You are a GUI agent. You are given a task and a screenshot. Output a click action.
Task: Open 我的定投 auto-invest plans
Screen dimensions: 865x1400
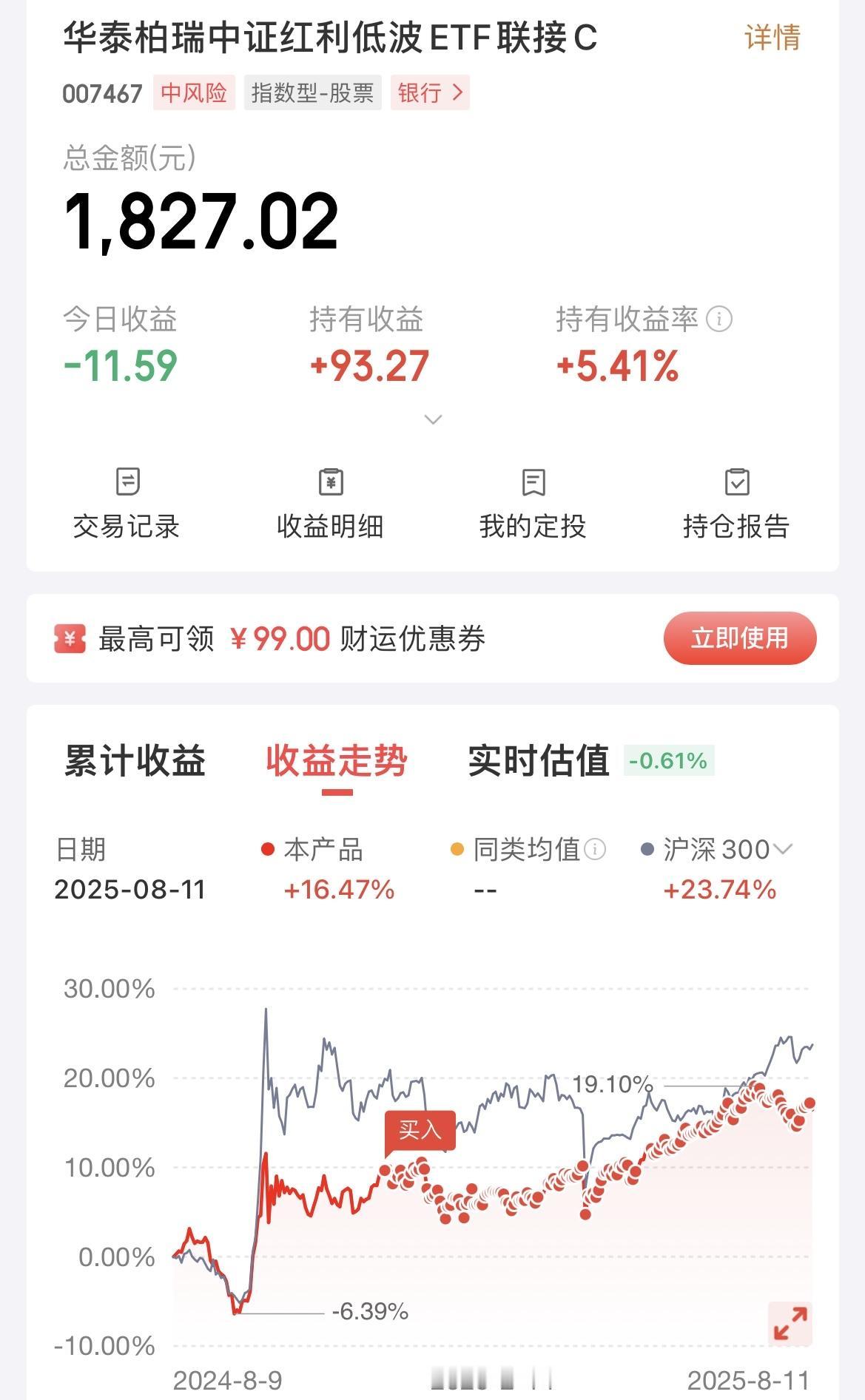[533, 503]
